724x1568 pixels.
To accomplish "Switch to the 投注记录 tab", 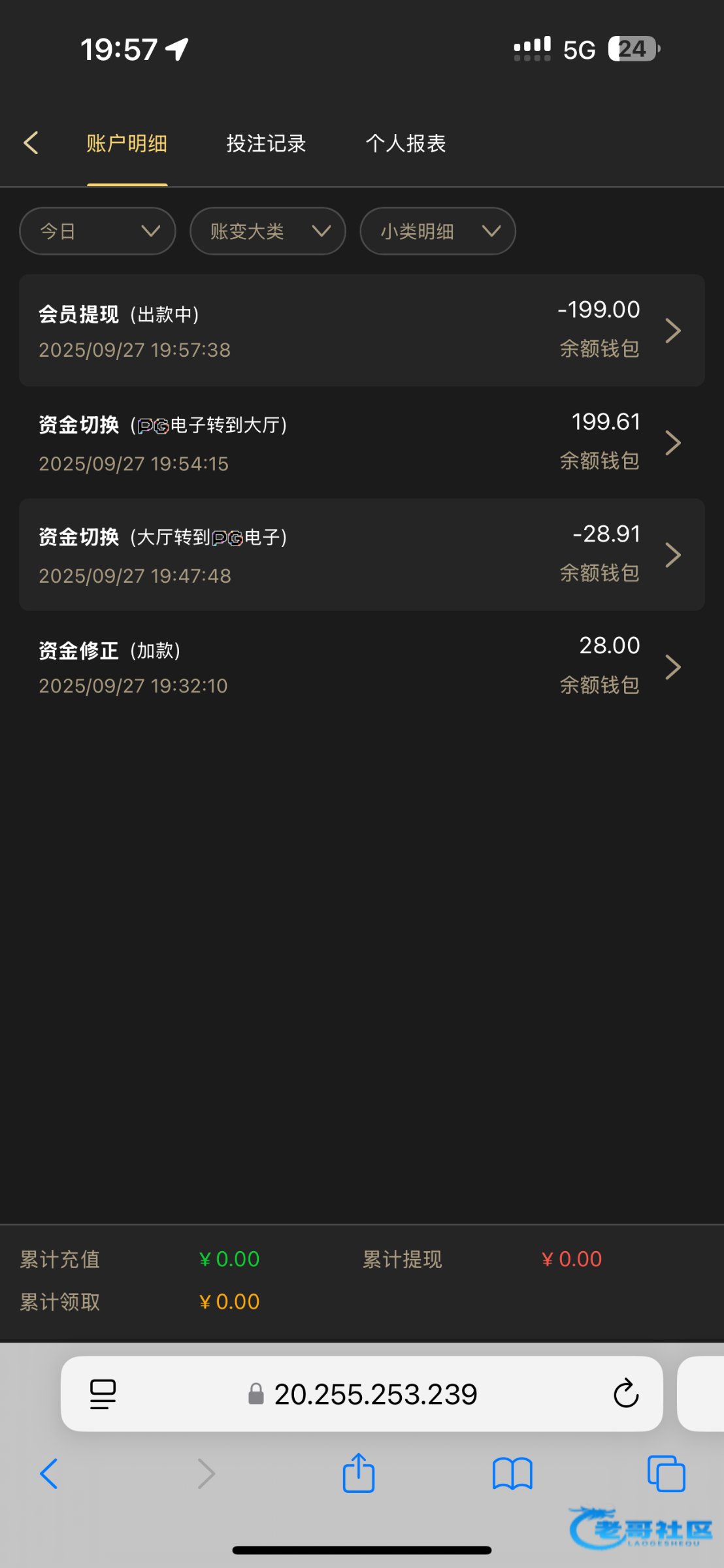I will 266,144.
